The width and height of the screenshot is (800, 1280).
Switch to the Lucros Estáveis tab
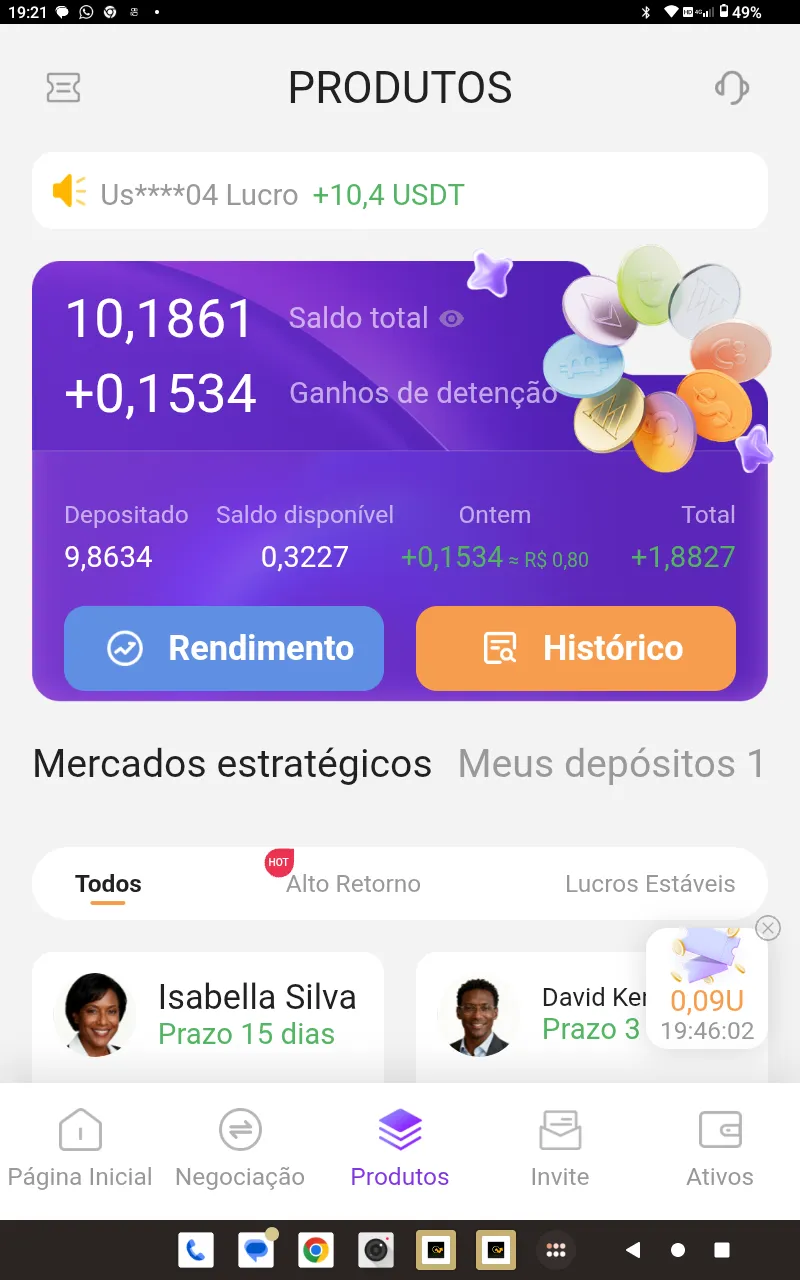click(651, 884)
